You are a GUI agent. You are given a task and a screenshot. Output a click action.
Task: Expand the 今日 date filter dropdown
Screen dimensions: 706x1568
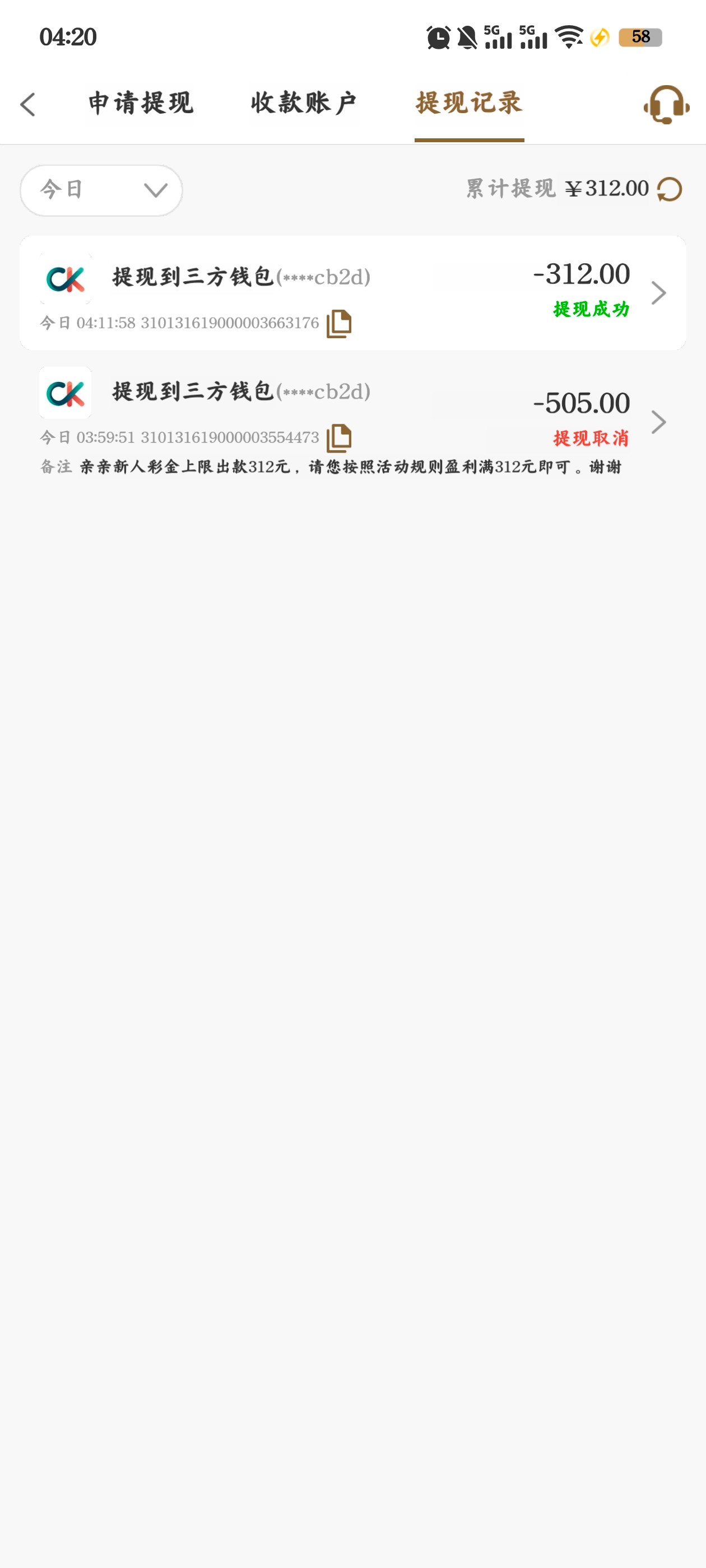[101, 190]
